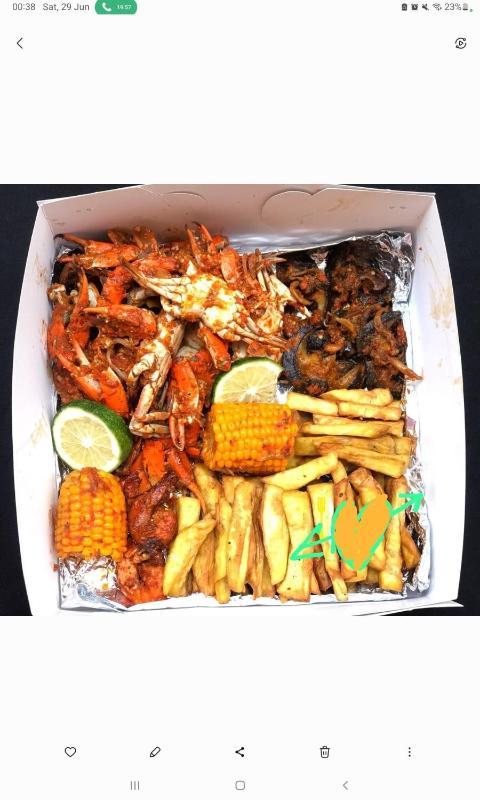Share this photo
The image size is (480, 800).
(240, 752)
